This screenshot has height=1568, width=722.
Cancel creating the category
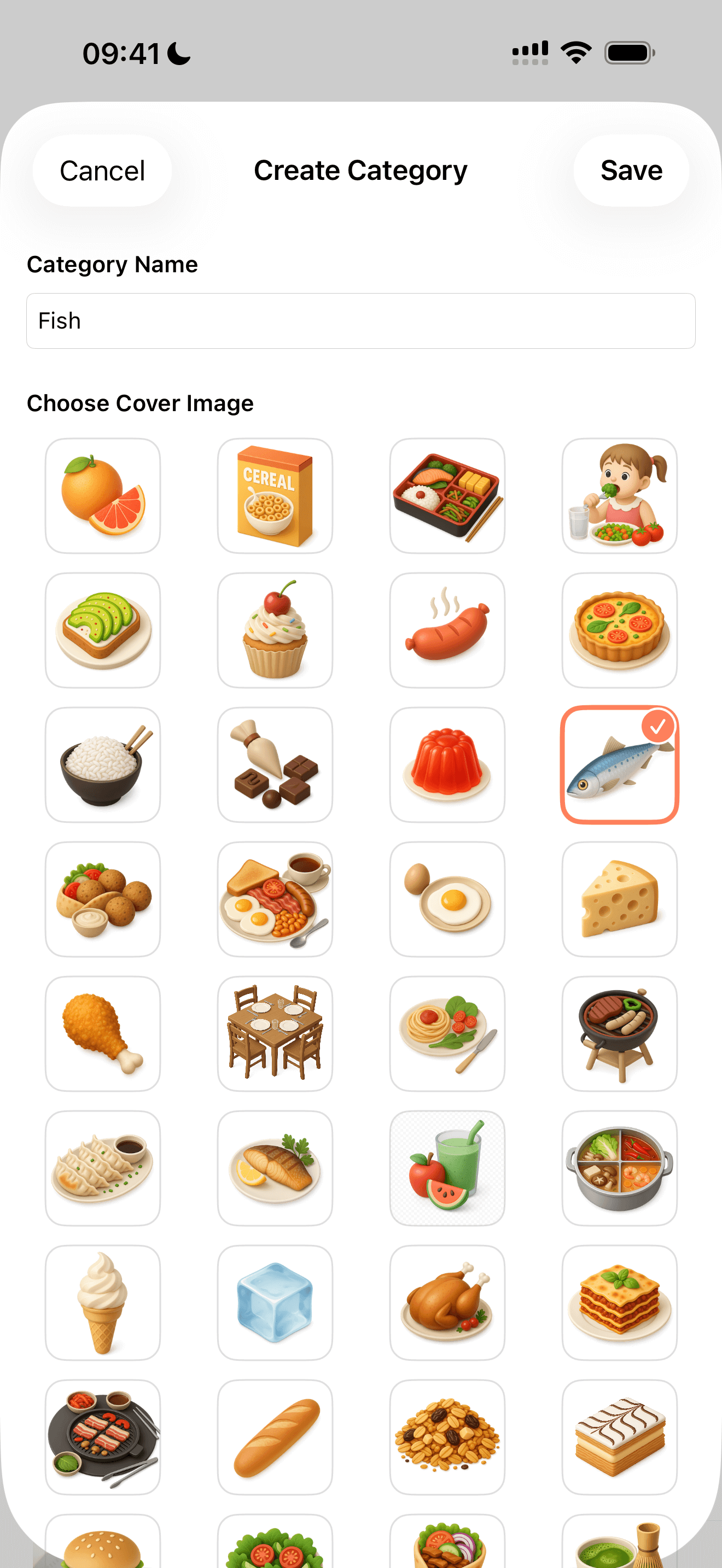point(101,171)
